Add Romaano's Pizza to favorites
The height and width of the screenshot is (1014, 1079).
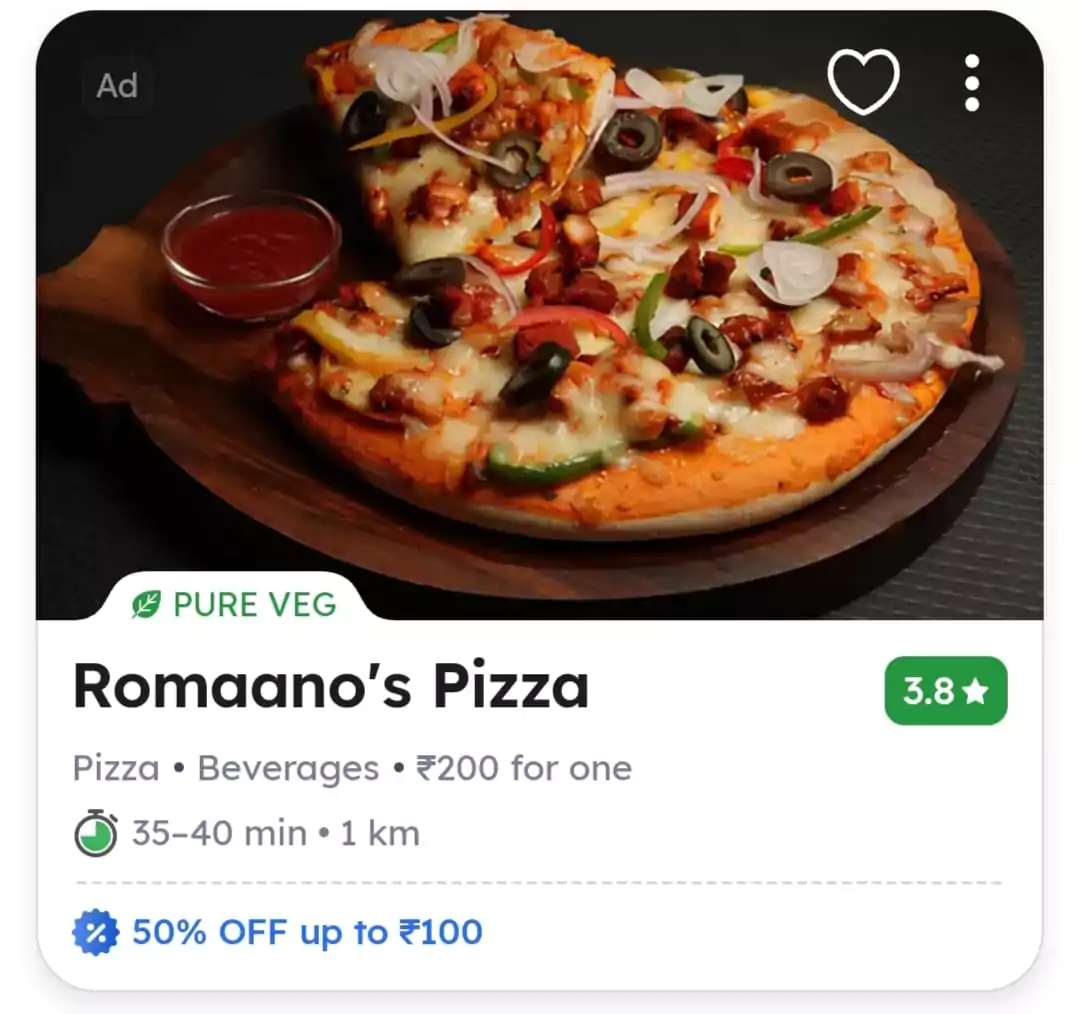(863, 81)
